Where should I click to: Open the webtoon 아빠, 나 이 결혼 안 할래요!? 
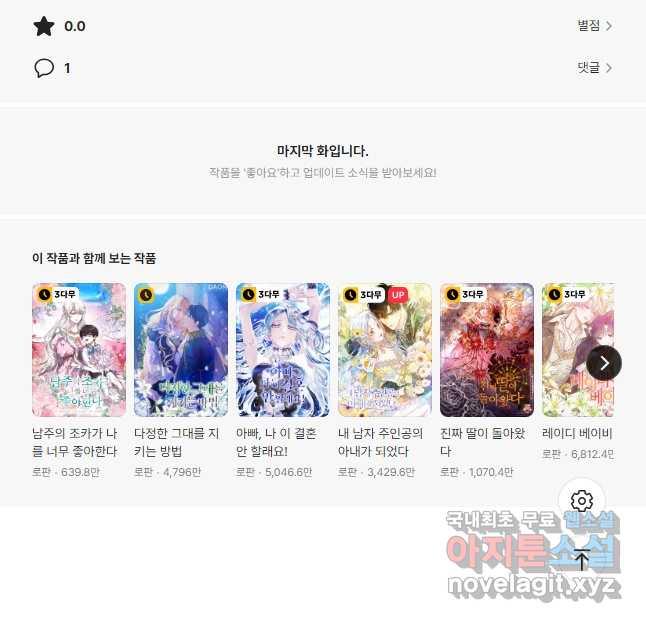[x=283, y=350]
